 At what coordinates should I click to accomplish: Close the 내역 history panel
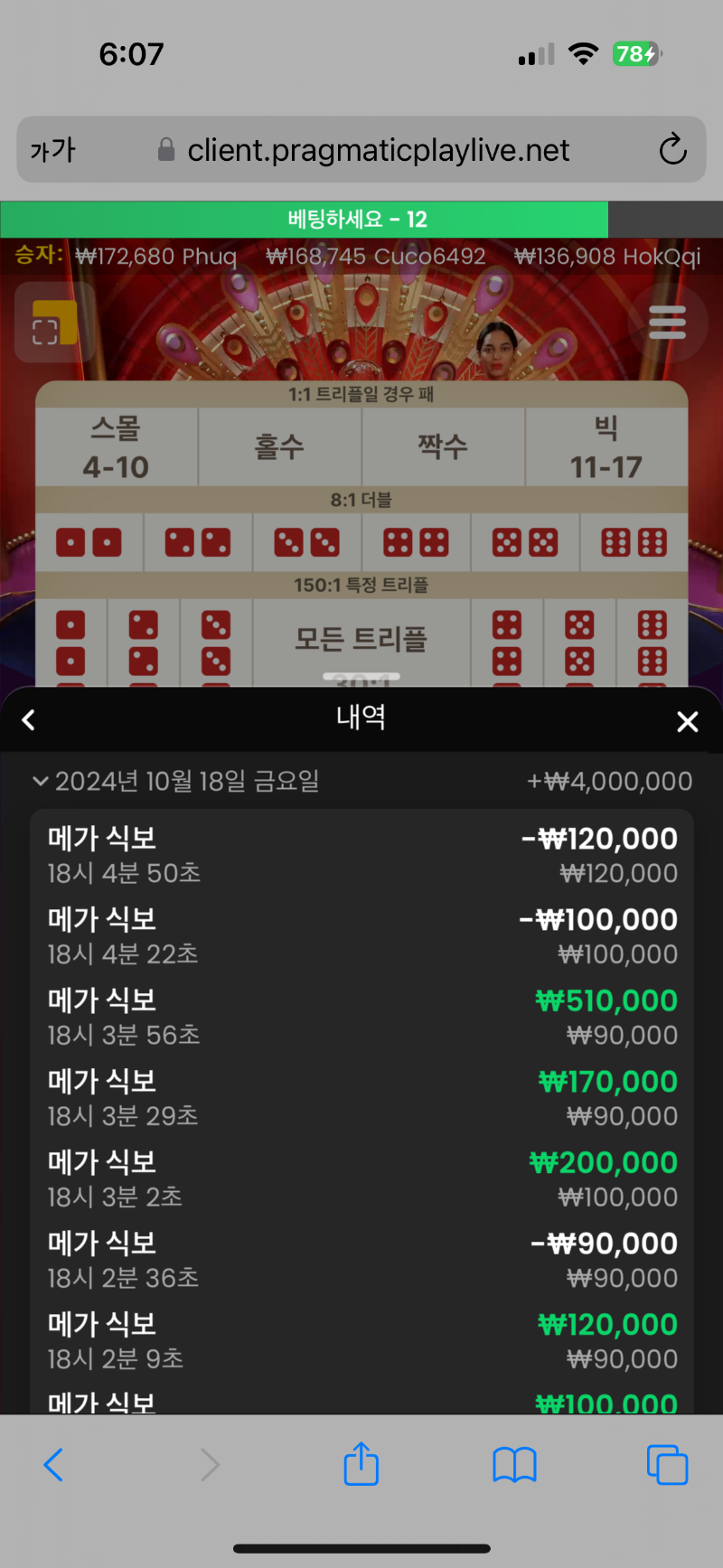coord(688,721)
